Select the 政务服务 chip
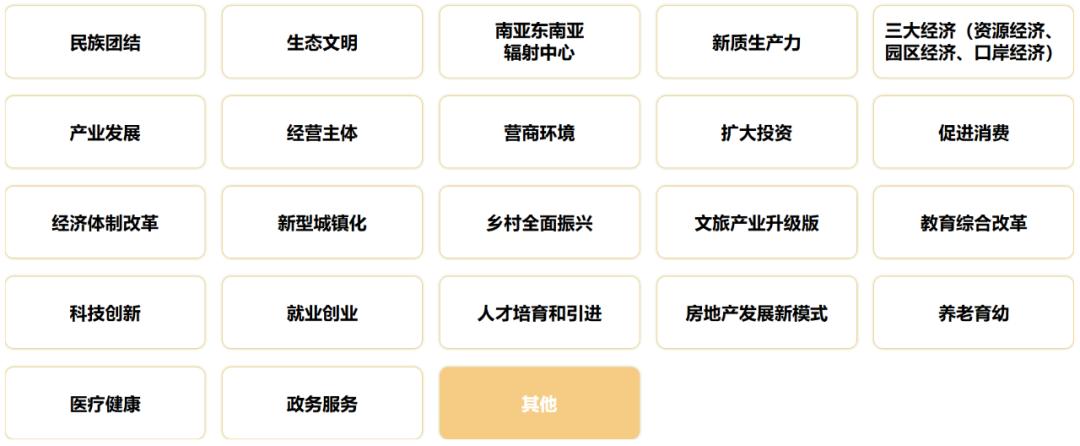 point(322,404)
